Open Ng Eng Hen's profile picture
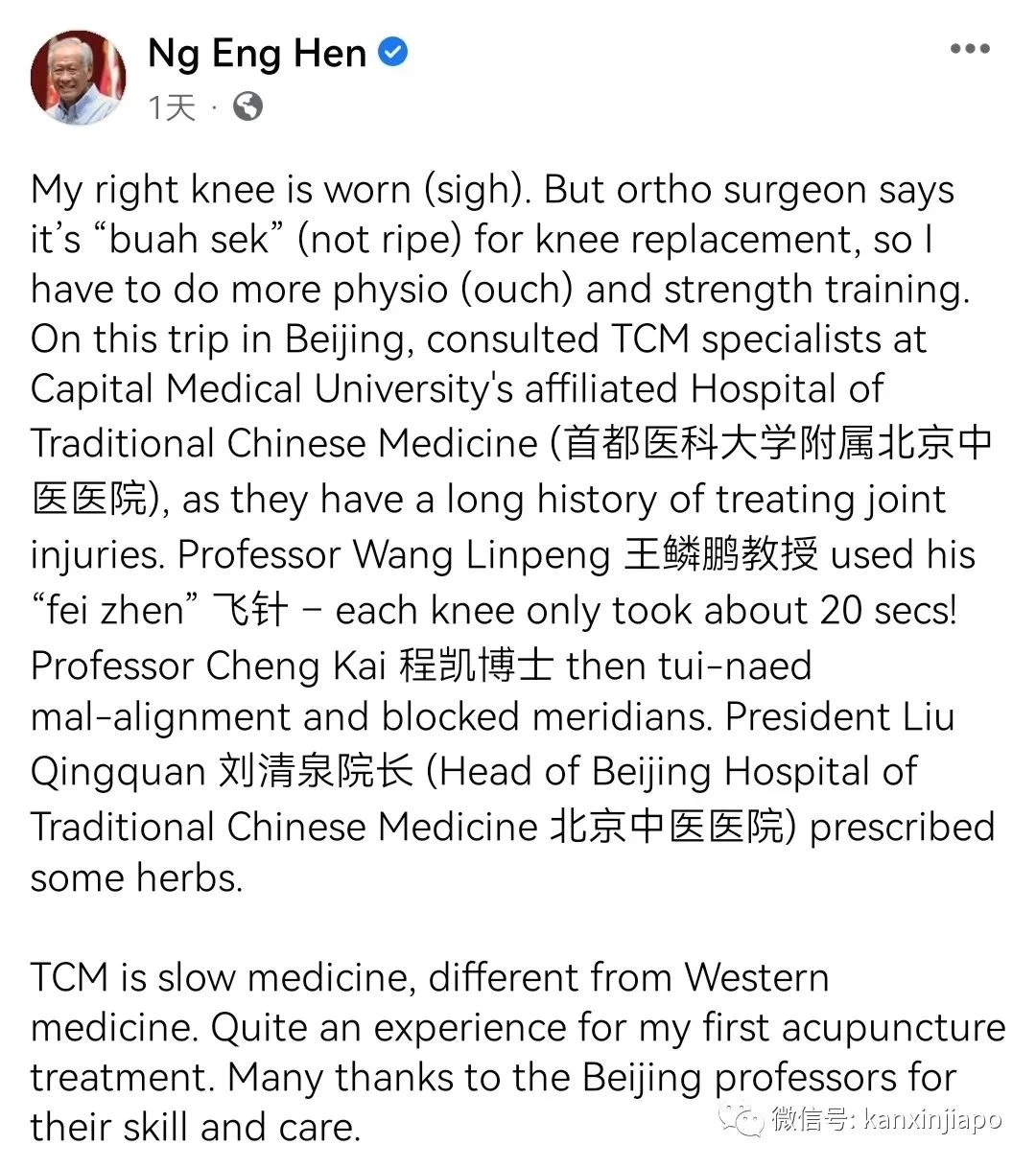Image resolution: width=1036 pixels, height=1168 pixels. point(78,78)
